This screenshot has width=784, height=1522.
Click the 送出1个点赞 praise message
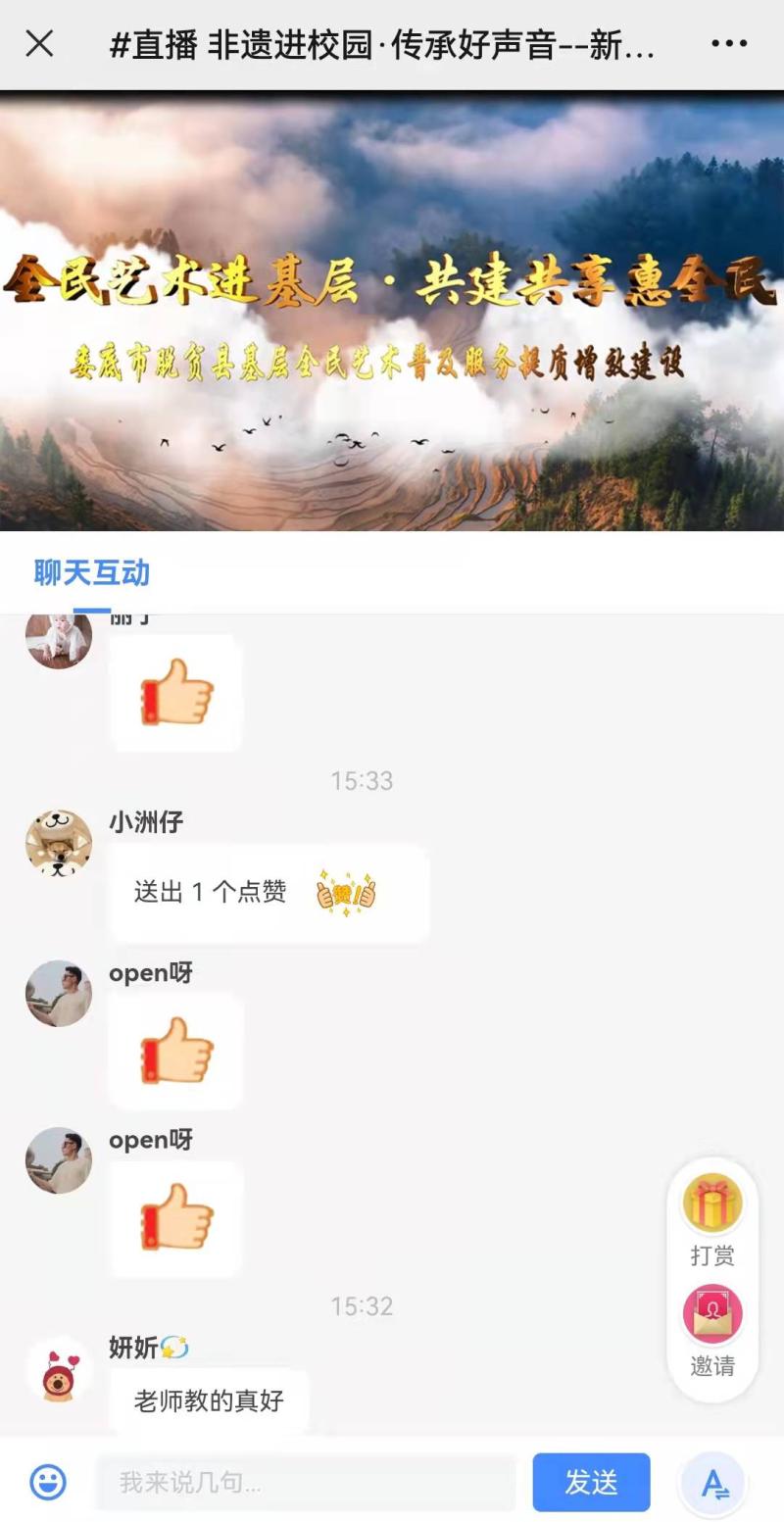coord(269,893)
